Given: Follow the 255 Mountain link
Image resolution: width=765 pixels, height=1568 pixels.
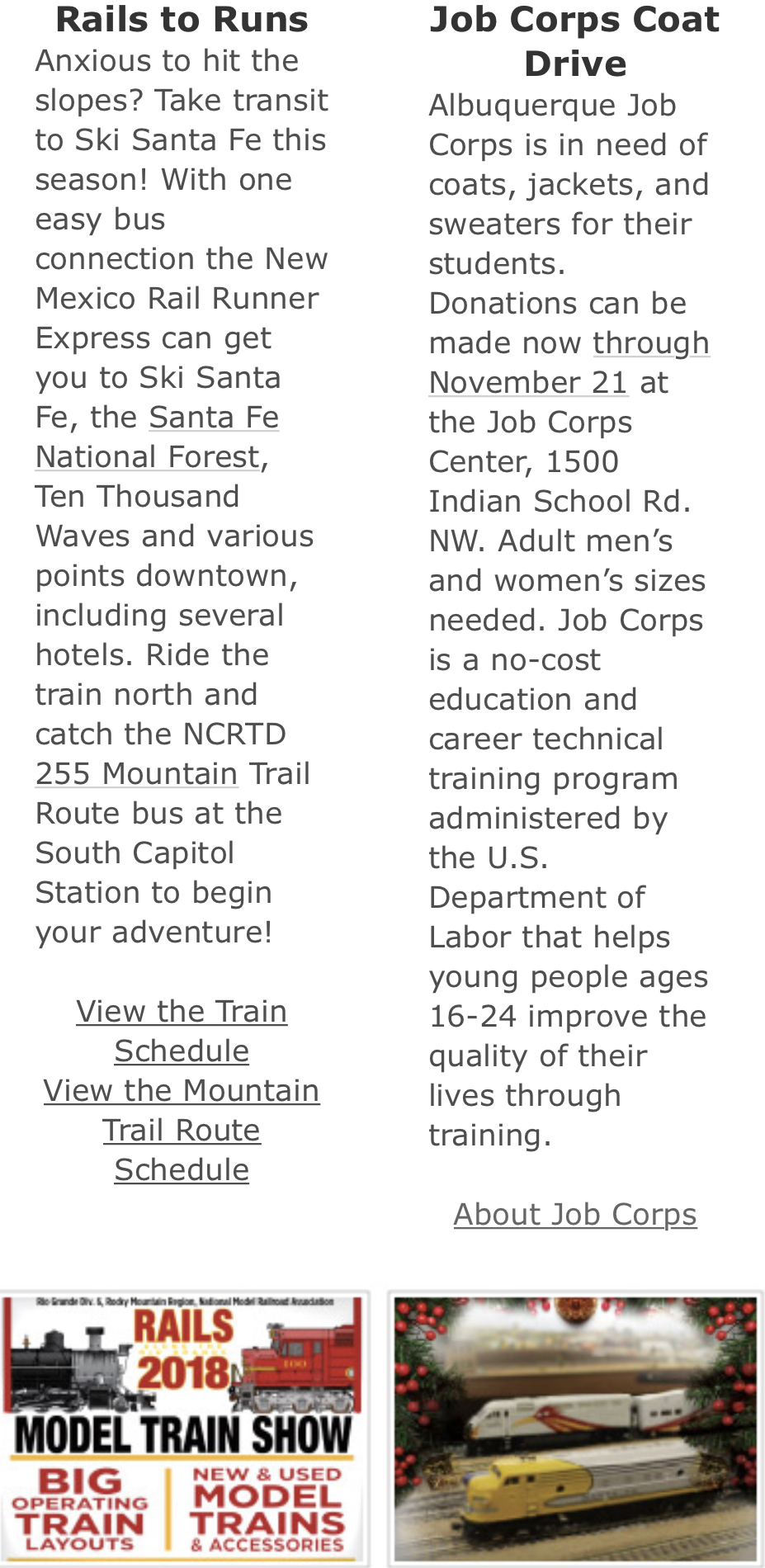Looking at the screenshot, I should click(x=137, y=773).
